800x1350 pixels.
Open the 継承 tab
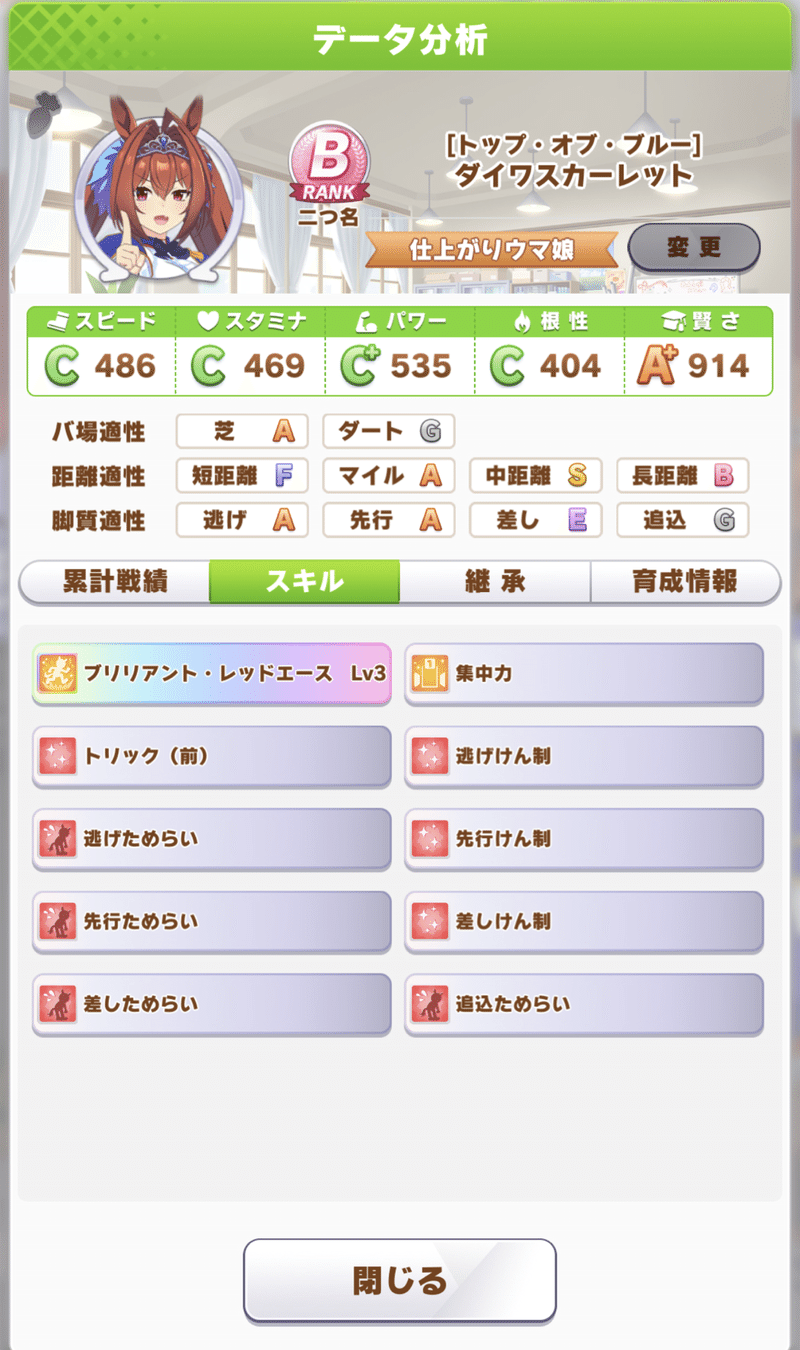pyautogui.click(x=495, y=581)
